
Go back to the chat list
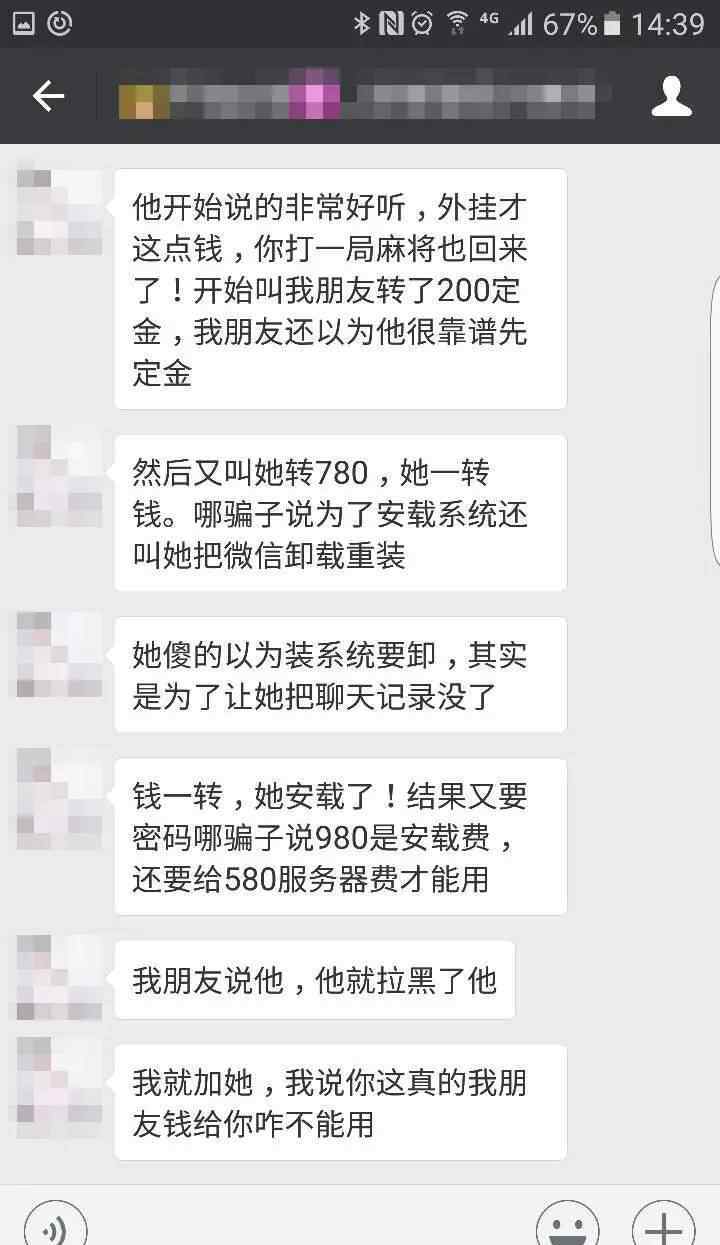(48, 96)
